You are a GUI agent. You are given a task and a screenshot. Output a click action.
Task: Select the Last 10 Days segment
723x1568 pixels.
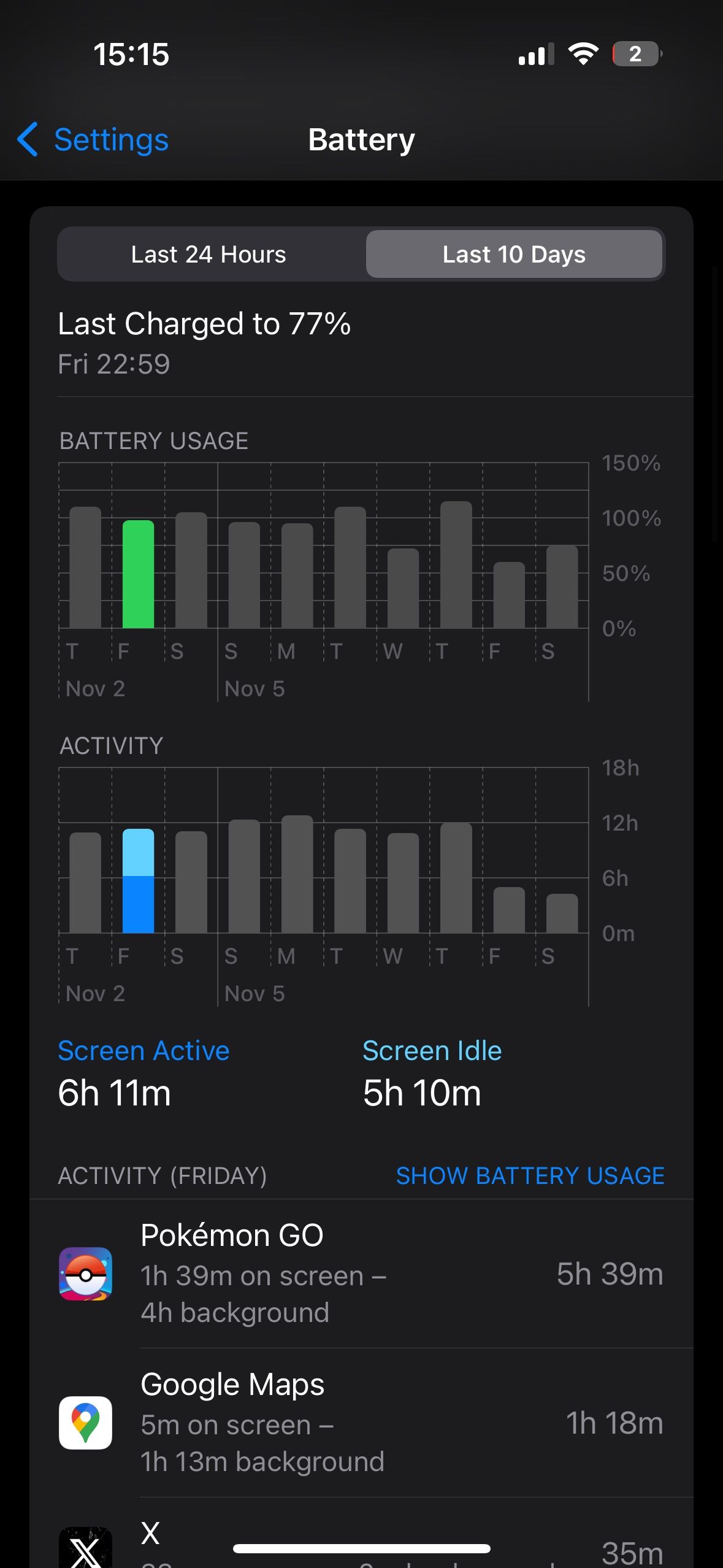click(x=514, y=254)
